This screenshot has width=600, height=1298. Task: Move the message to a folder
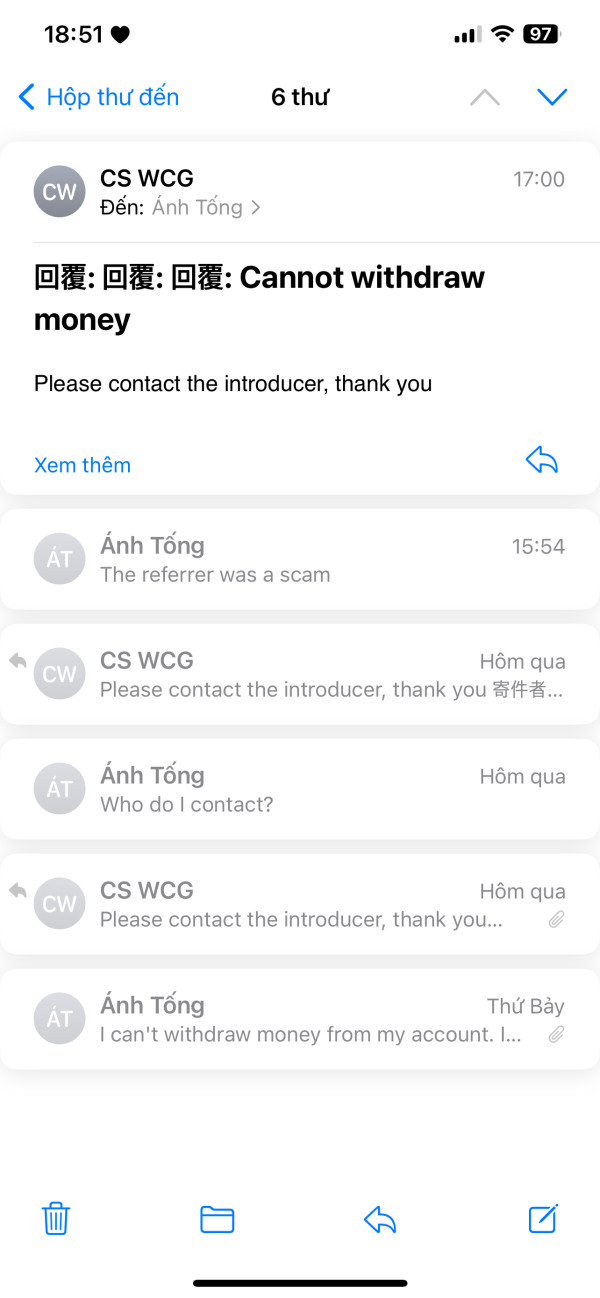[x=217, y=1219]
